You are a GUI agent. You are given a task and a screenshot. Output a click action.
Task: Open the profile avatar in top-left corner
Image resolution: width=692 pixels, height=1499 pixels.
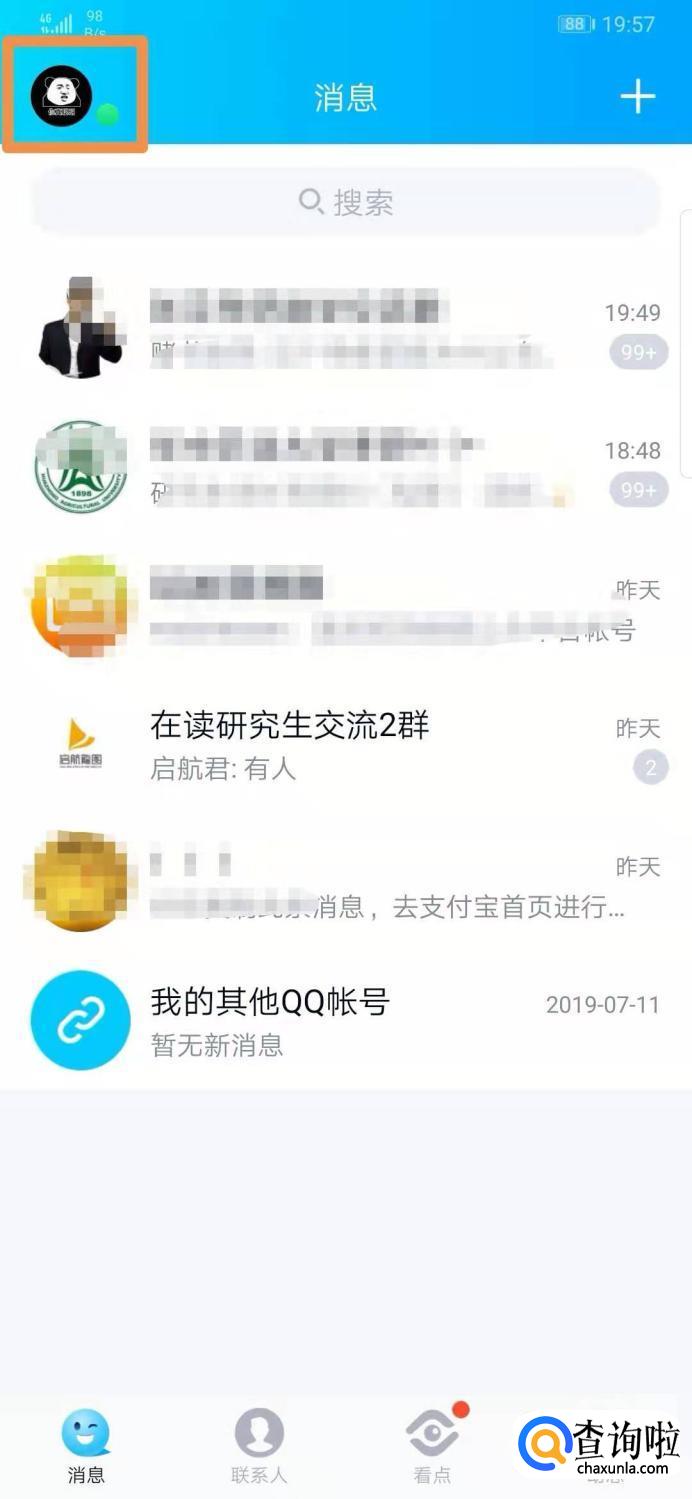(62, 96)
